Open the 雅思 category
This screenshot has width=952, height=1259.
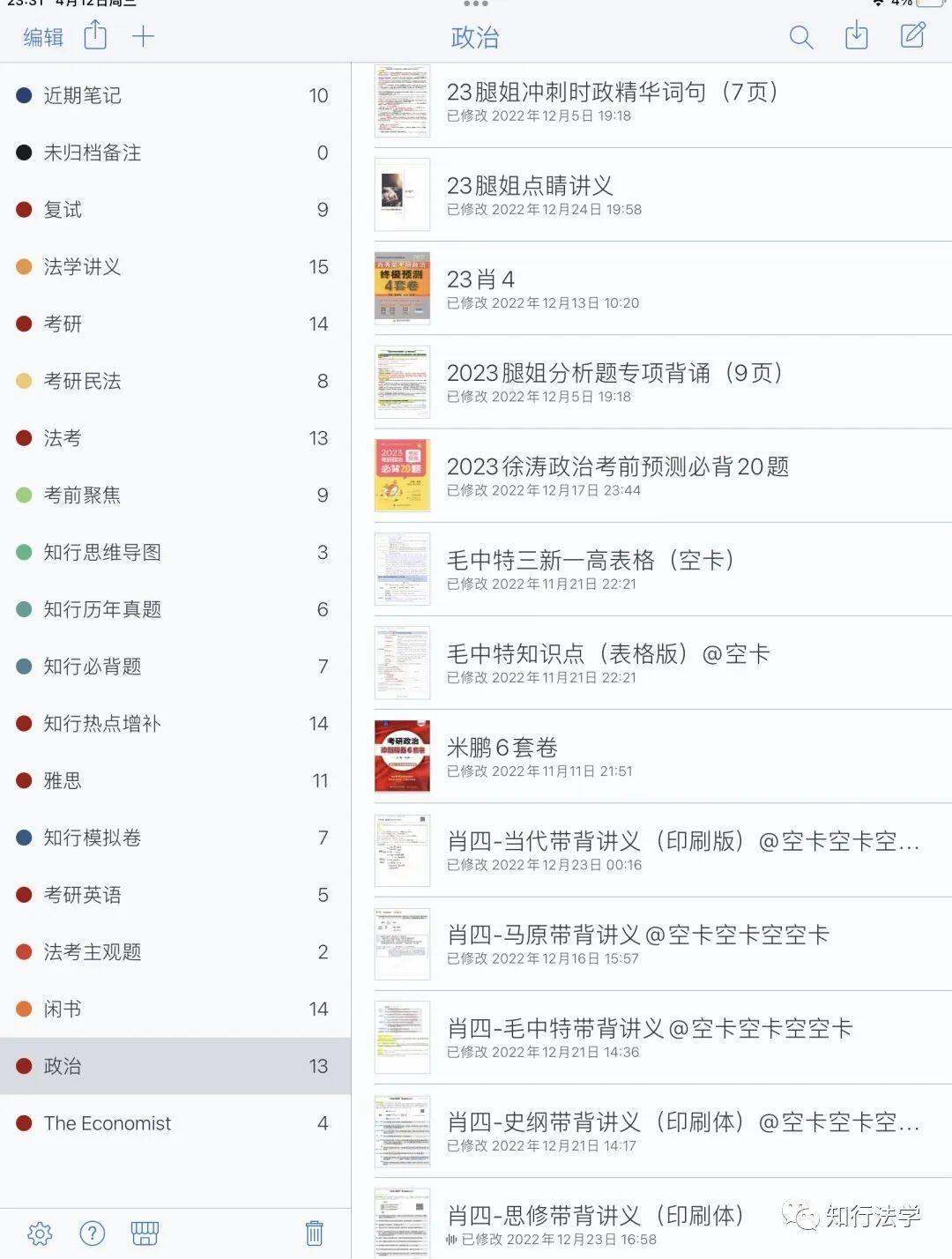tap(175, 780)
